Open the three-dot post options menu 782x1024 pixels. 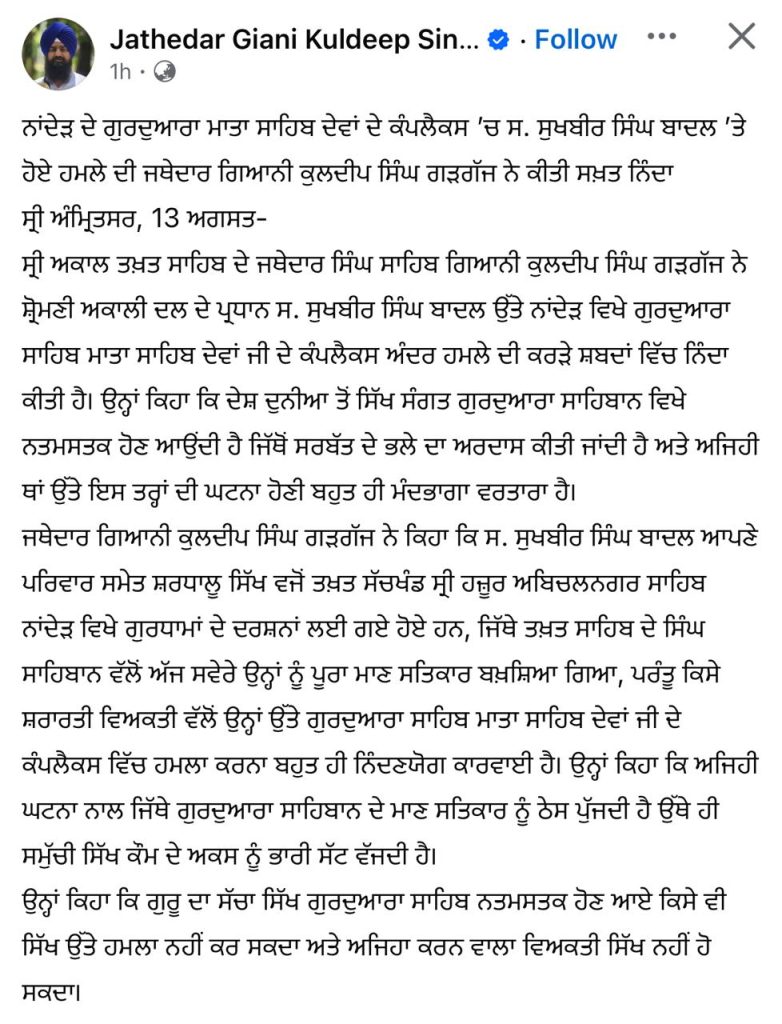tap(661, 37)
